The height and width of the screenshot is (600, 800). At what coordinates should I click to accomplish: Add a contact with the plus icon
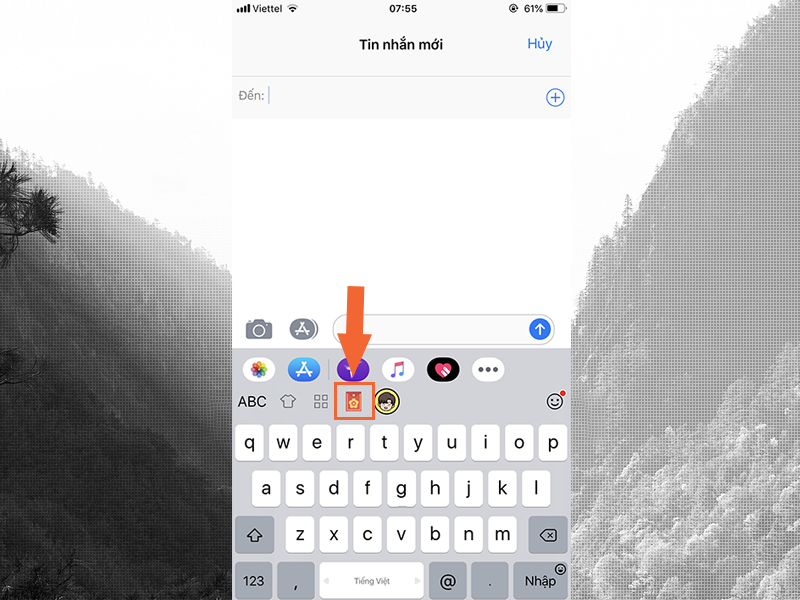(555, 97)
